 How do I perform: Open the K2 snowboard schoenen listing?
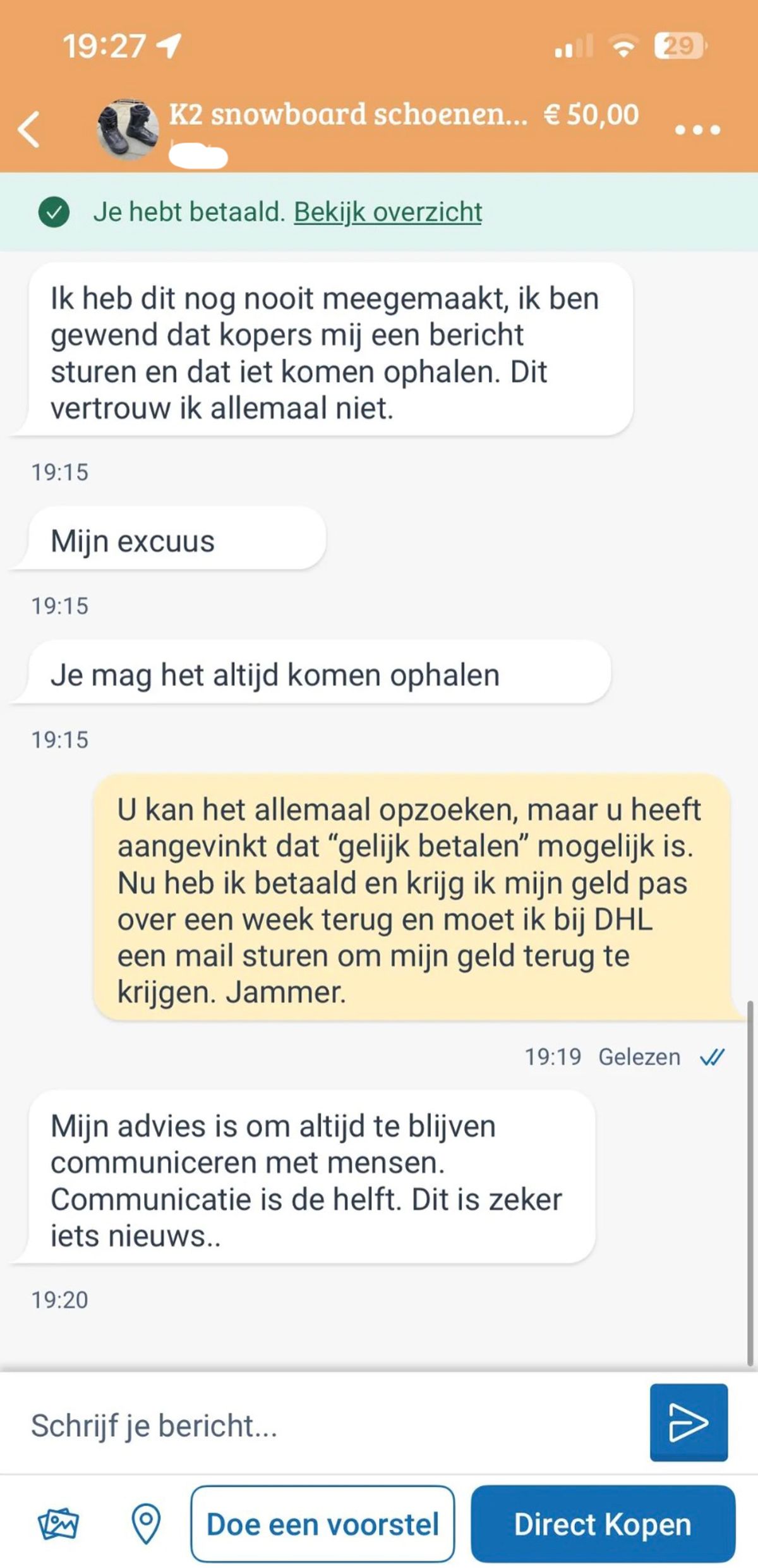[347, 114]
